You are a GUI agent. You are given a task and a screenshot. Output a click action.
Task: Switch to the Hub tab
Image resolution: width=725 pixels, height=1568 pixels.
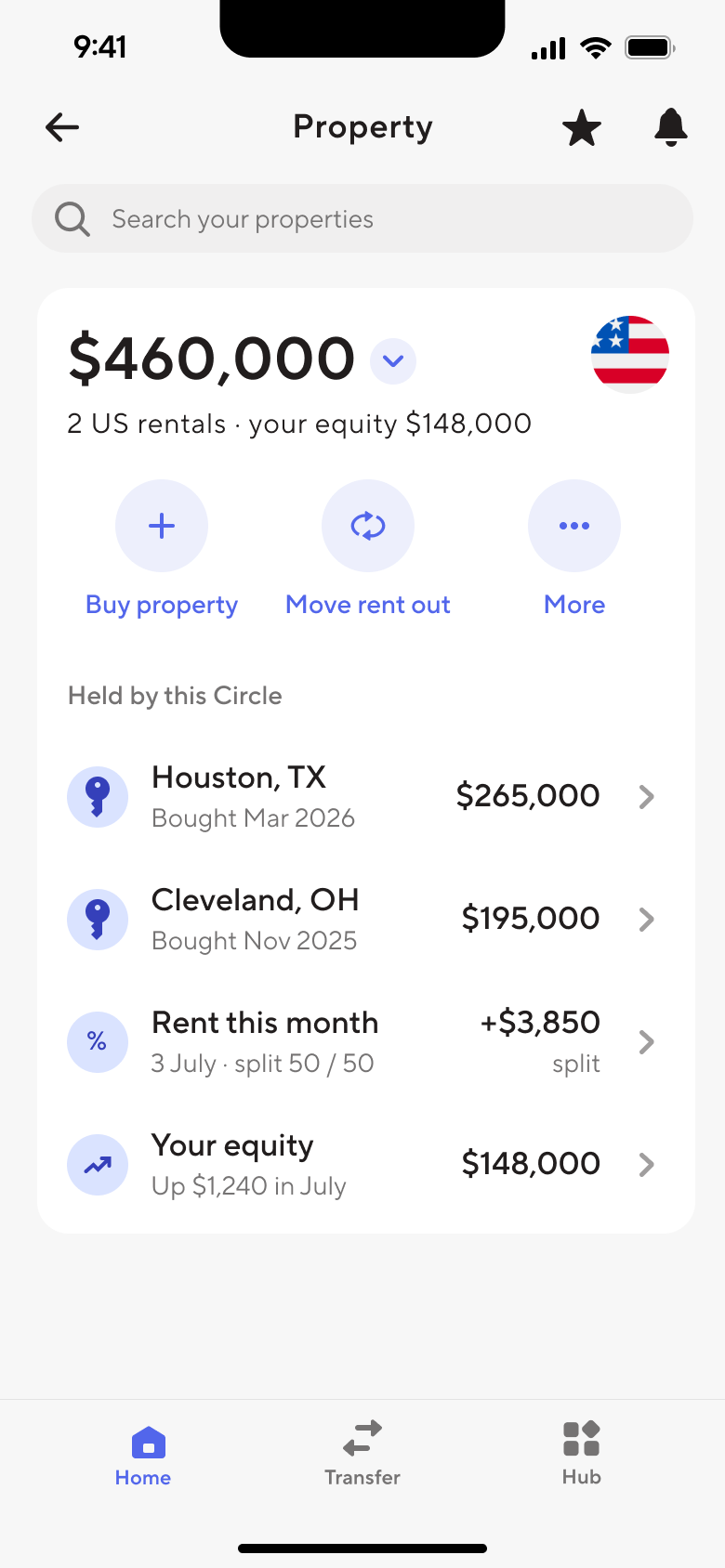(582, 1456)
